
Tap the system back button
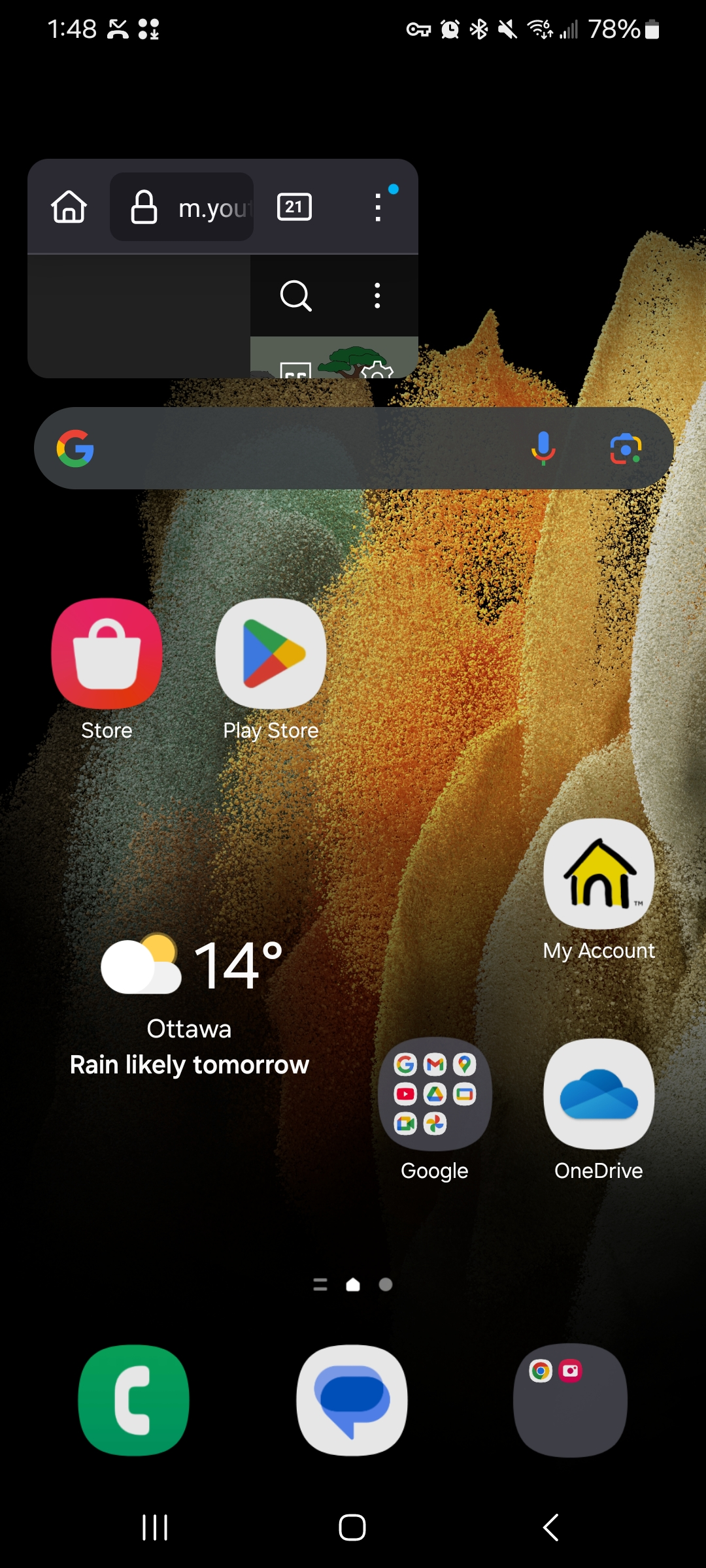[551, 1527]
